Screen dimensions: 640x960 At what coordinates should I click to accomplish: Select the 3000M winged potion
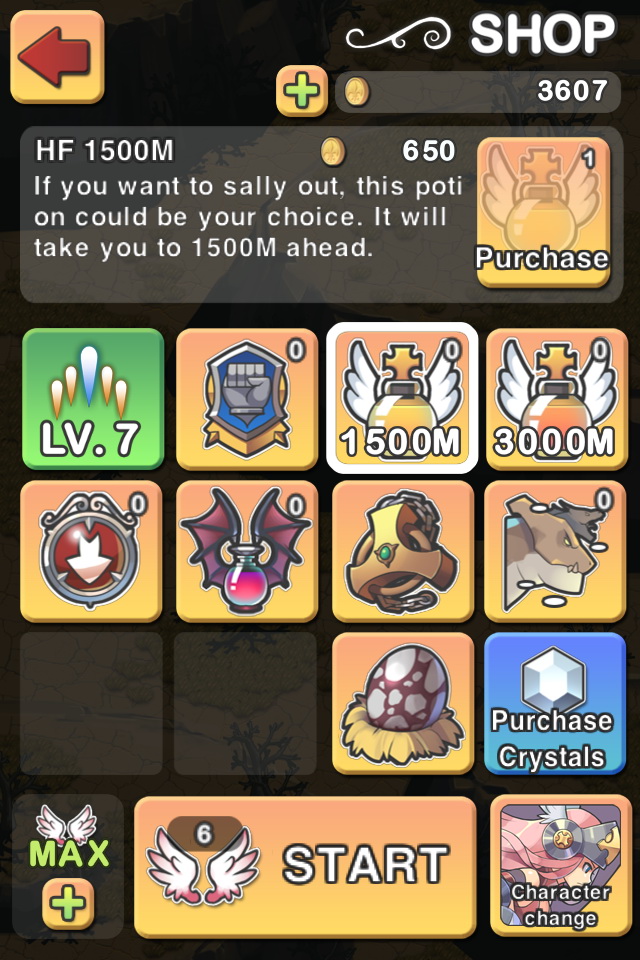coord(557,400)
